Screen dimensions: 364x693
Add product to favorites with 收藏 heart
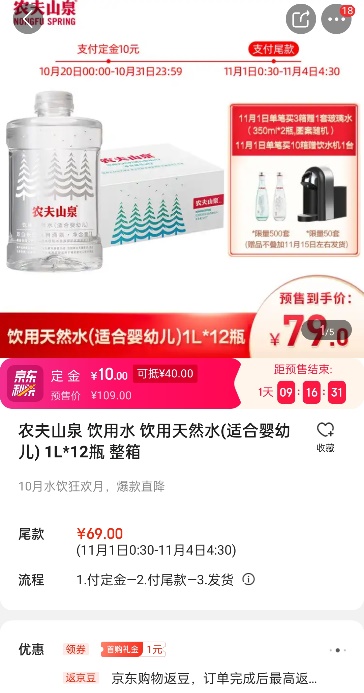click(x=326, y=437)
